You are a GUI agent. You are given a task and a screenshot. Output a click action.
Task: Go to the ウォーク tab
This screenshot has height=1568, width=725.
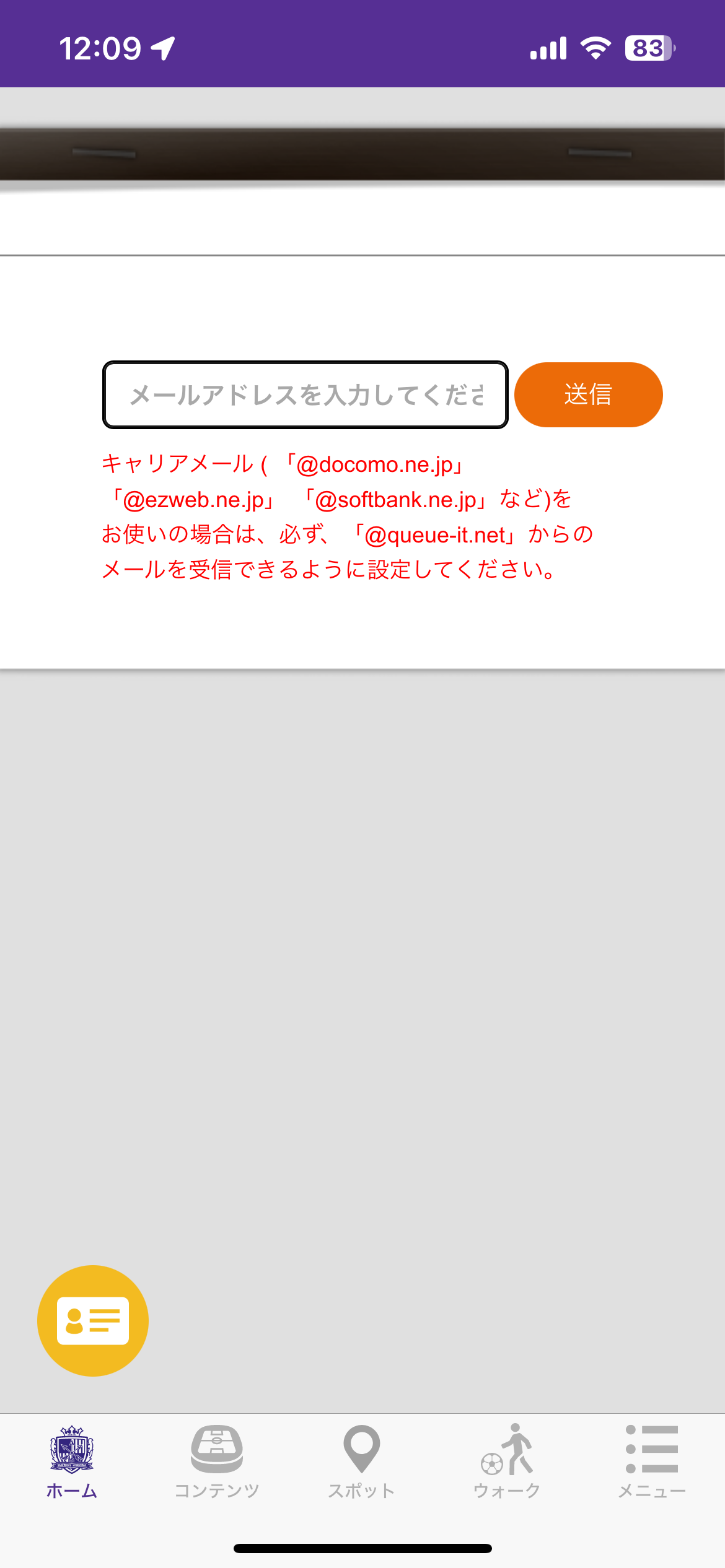point(507,1461)
